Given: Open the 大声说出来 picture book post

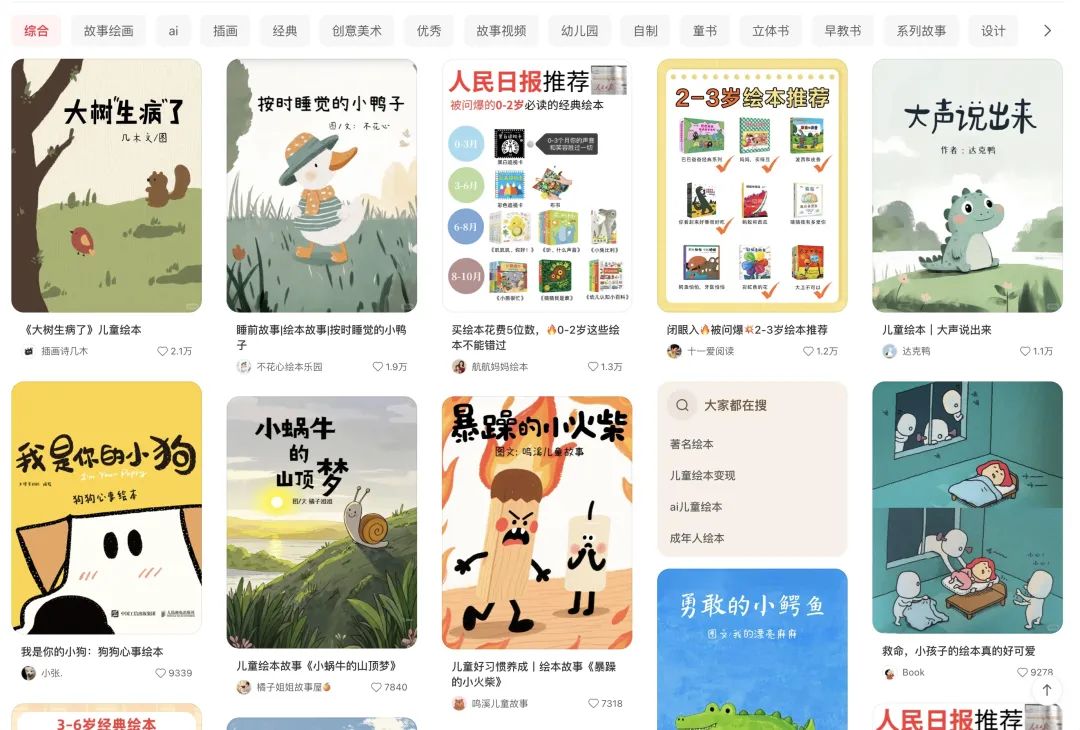Looking at the screenshot, I should tap(967, 185).
